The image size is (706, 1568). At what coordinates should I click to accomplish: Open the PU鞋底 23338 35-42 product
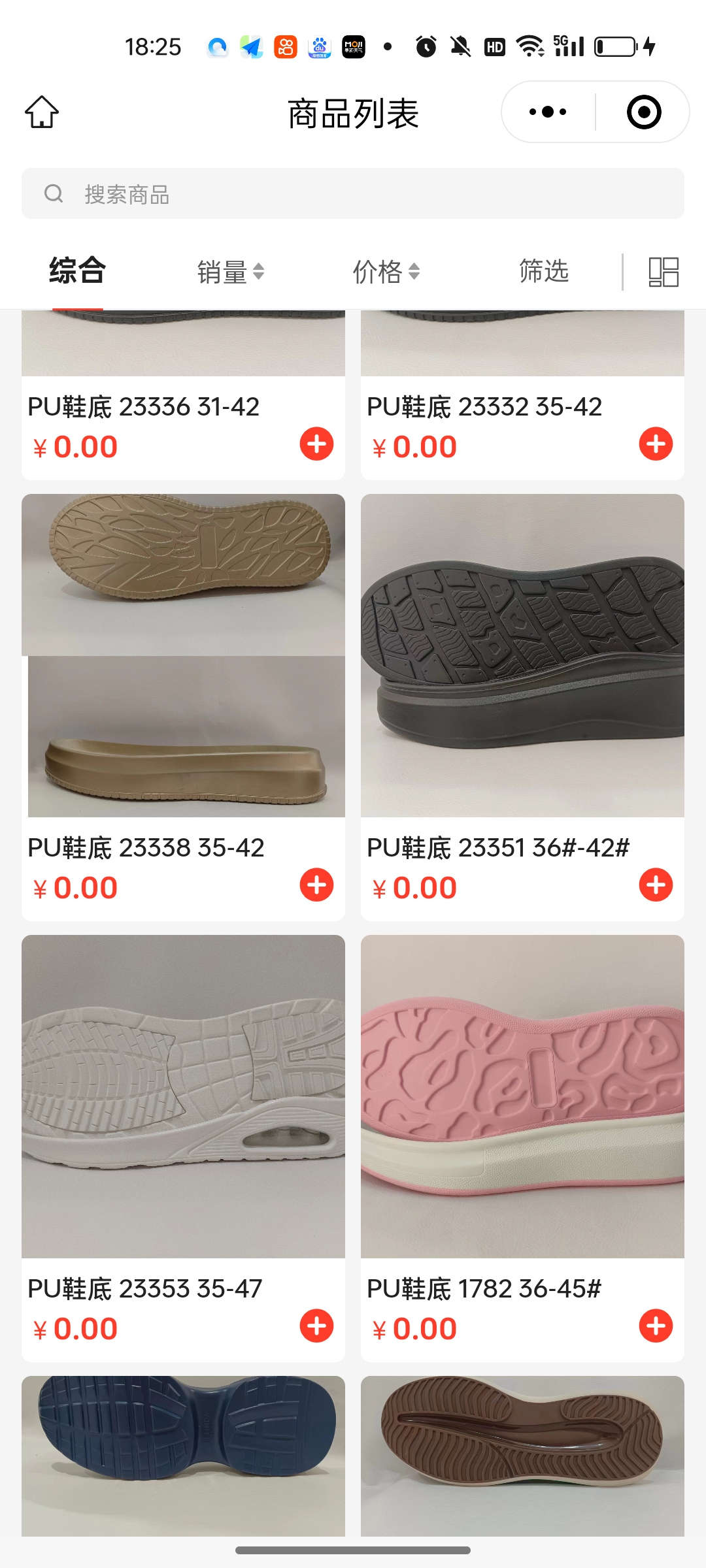point(183,656)
